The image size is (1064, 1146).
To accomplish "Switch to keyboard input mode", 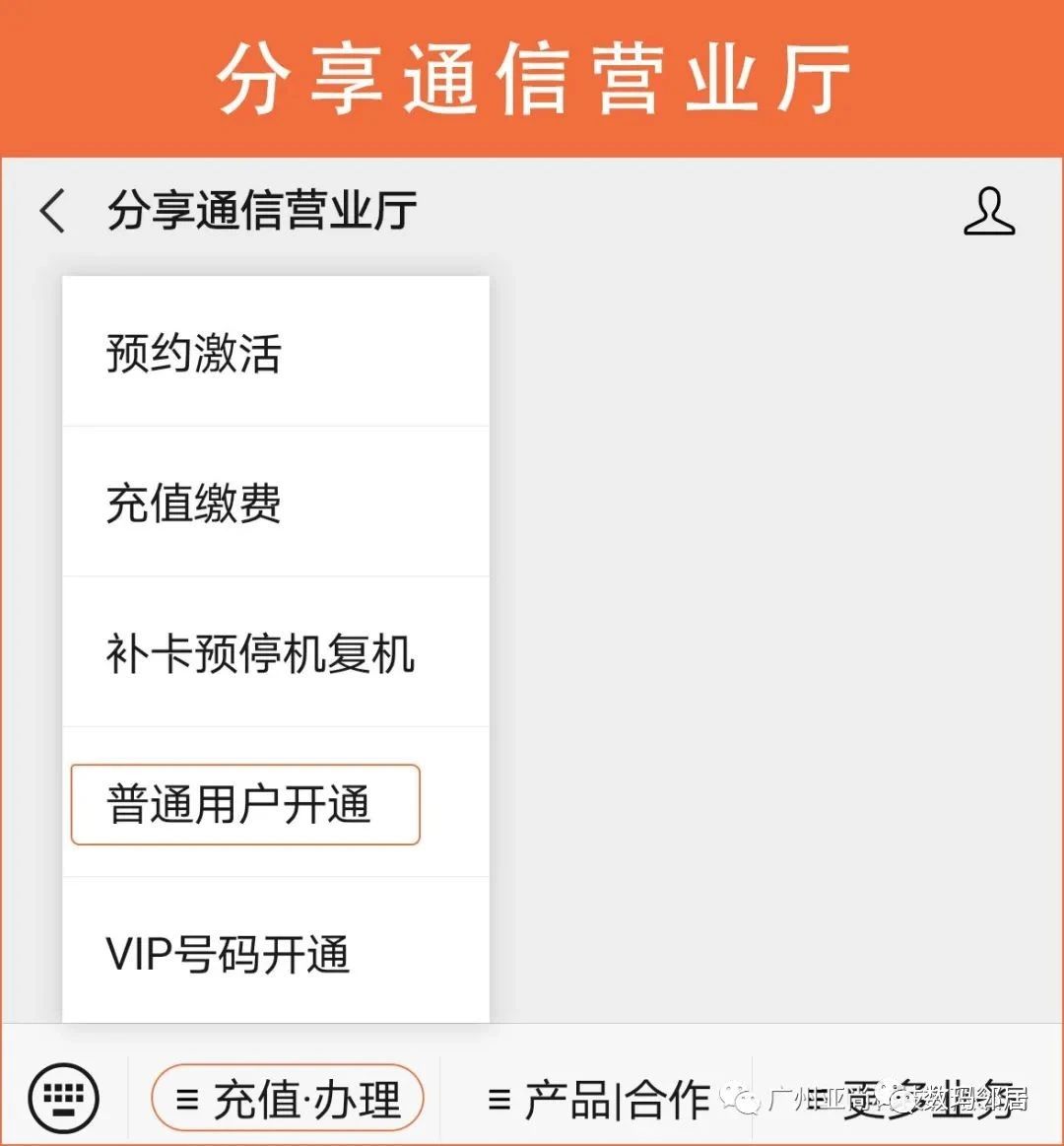I will (x=64, y=1096).
